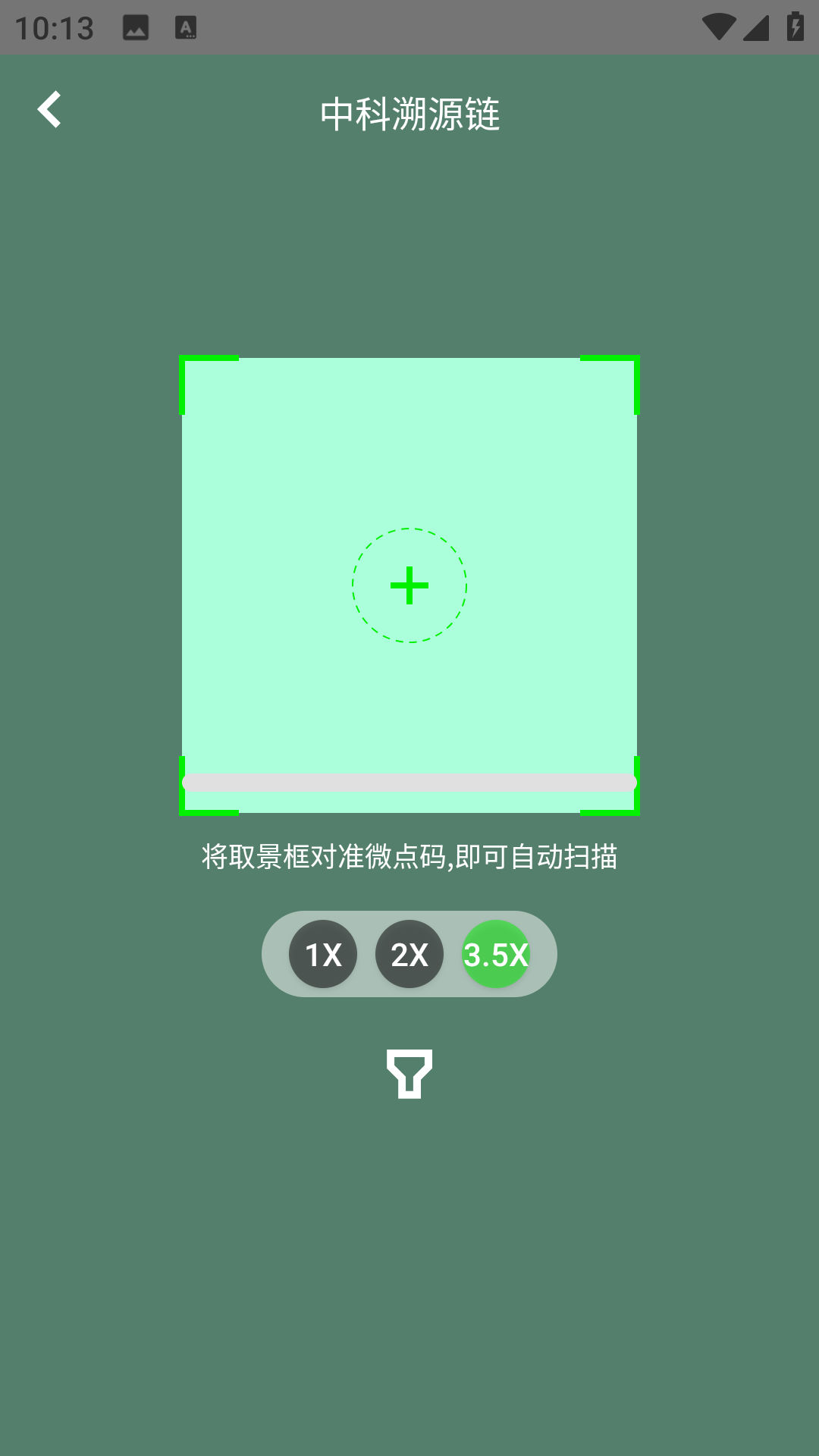Tap the gray scan progress bar
Image resolution: width=819 pixels, height=1456 pixels.
(x=409, y=783)
